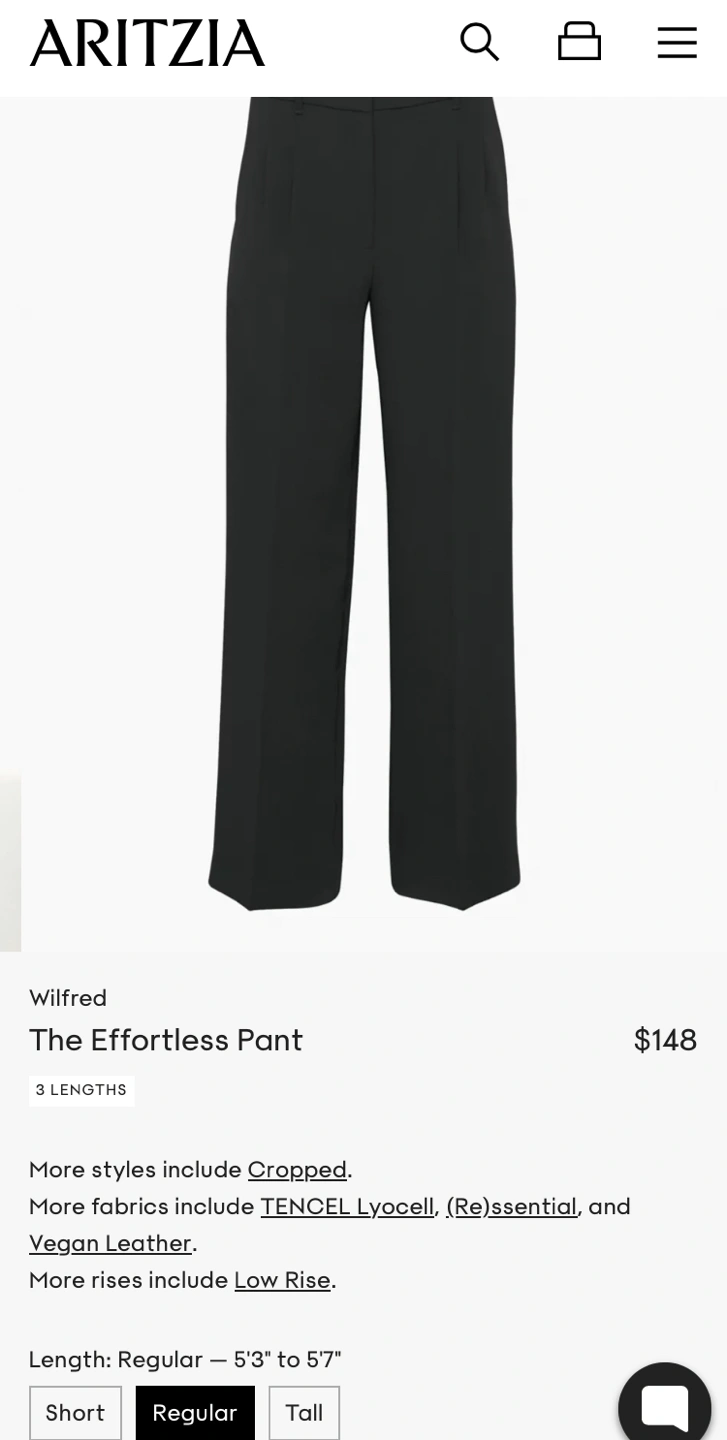Go to the Aritzia home page
Image resolution: width=727 pixels, height=1440 pixels.
147,43
